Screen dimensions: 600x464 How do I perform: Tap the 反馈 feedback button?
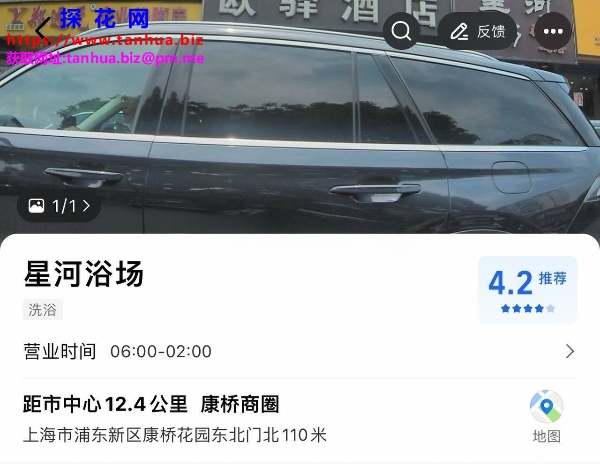tap(477, 31)
